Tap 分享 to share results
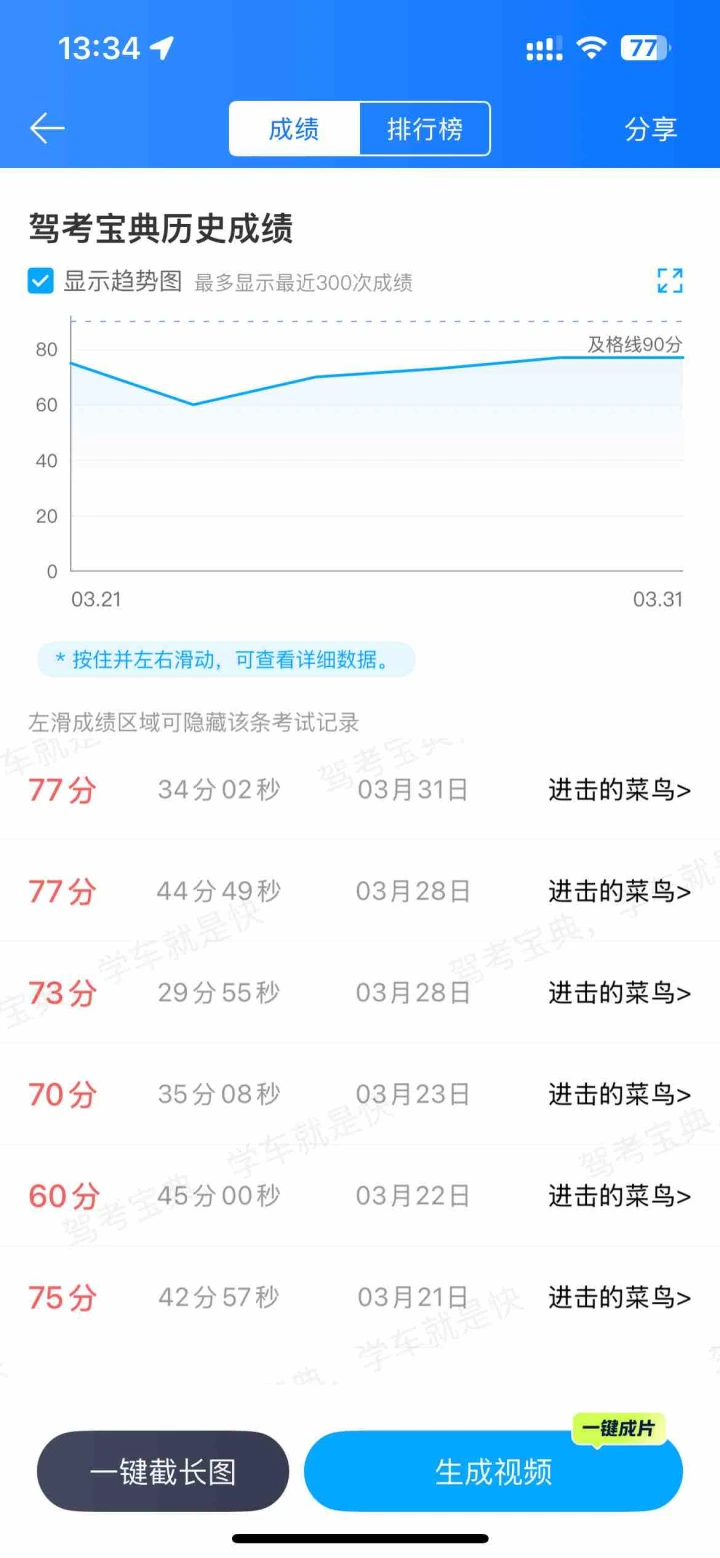Screen dimensions: 720x1558 click(651, 129)
